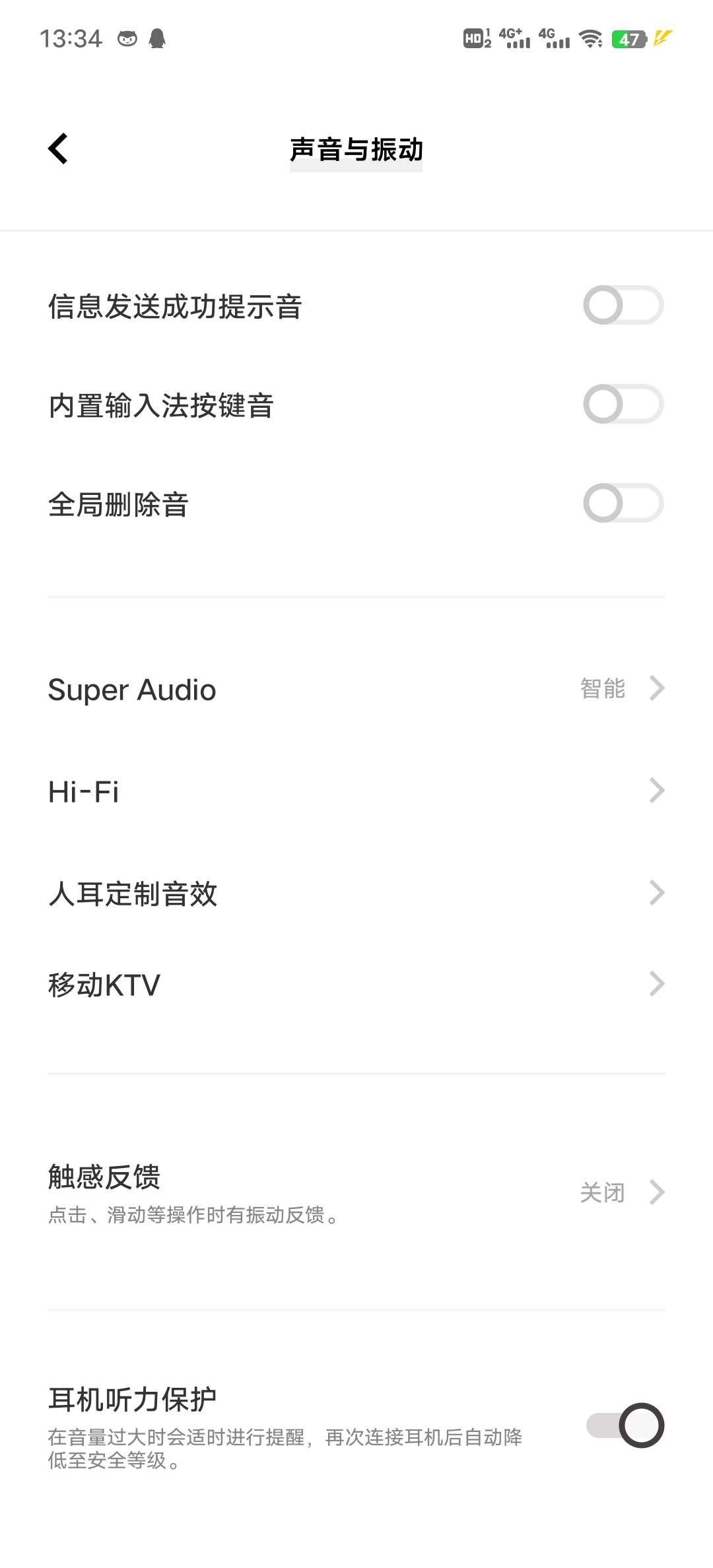Image resolution: width=713 pixels, height=1568 pixels.
Task: Toggle 全局删除音 on
Action: [x=623, y=504]
